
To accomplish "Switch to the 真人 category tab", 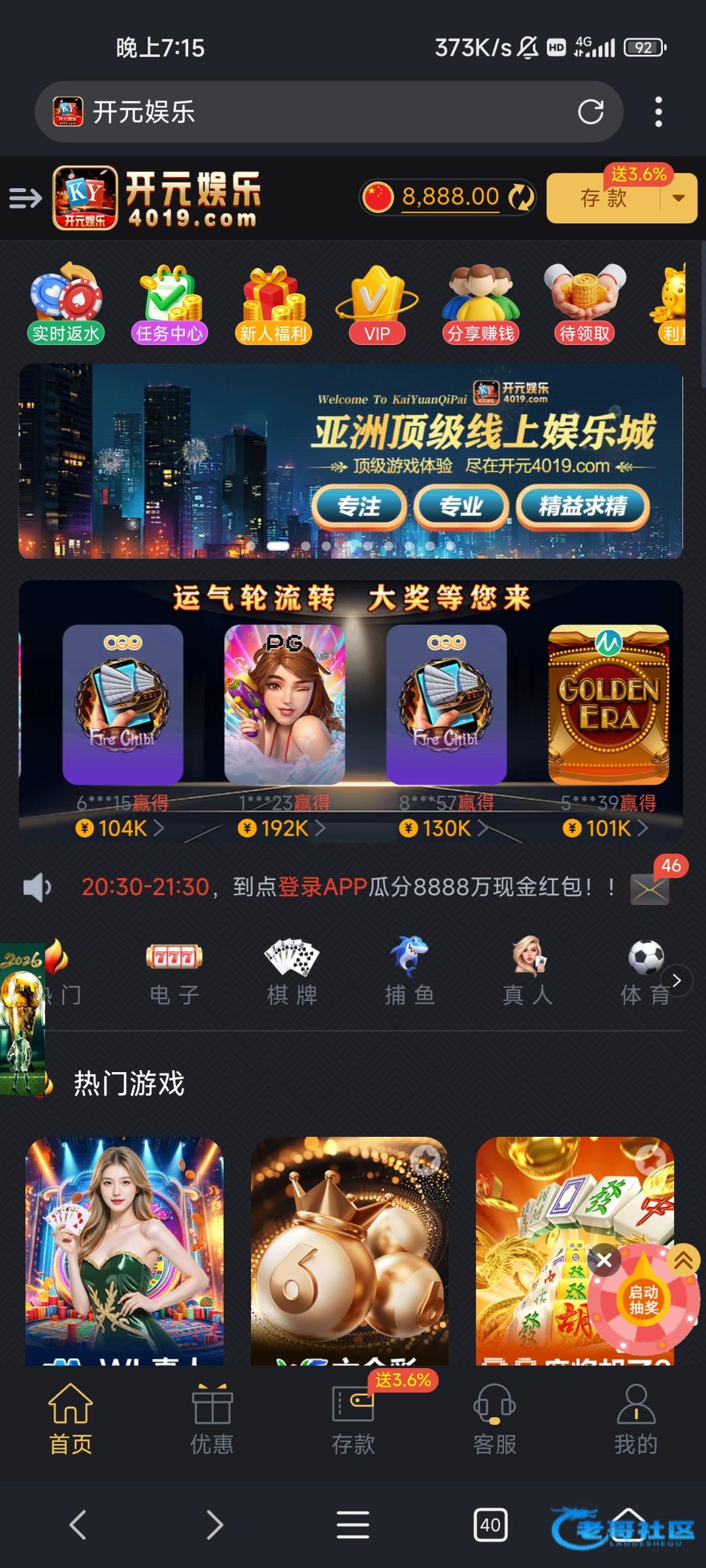I will 528,970.
